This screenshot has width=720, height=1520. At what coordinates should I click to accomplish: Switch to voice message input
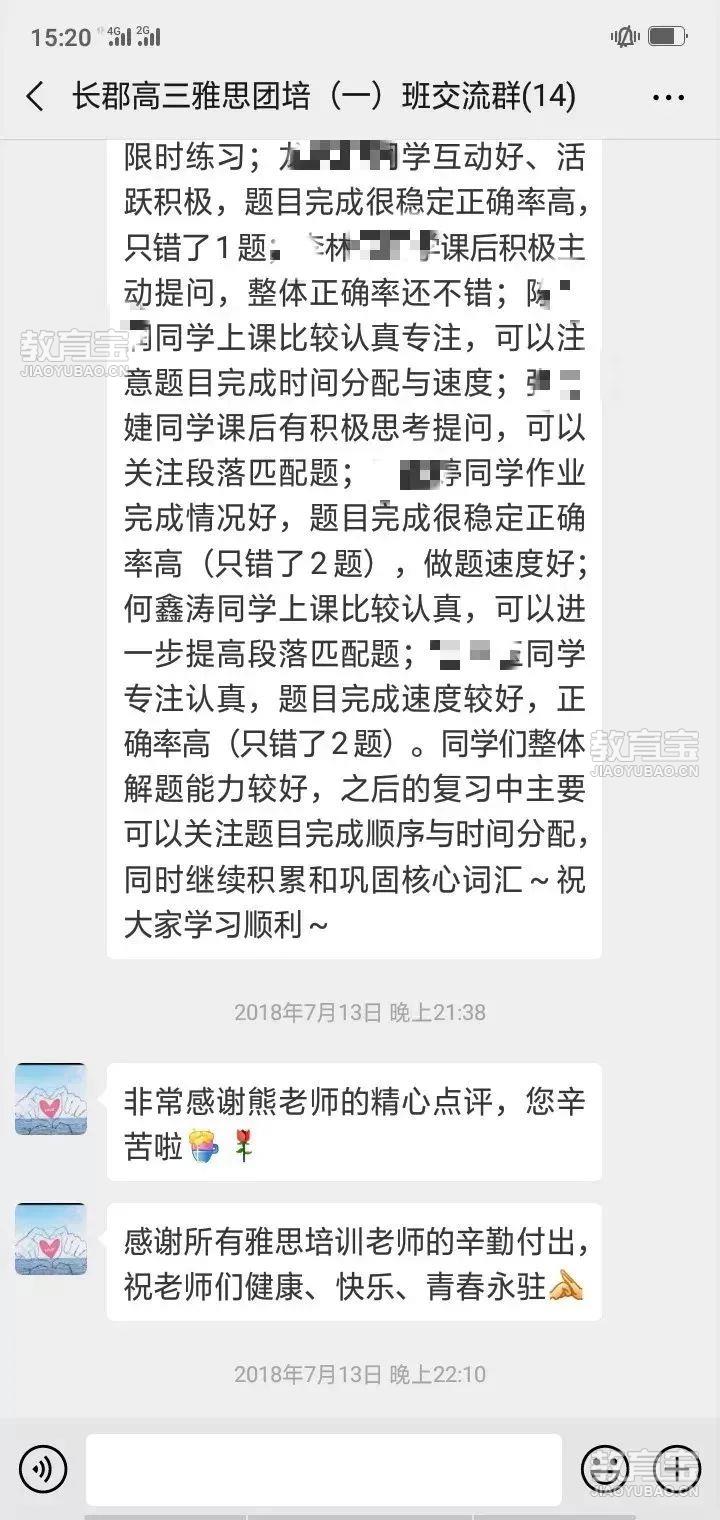[x=42, y=1469]
